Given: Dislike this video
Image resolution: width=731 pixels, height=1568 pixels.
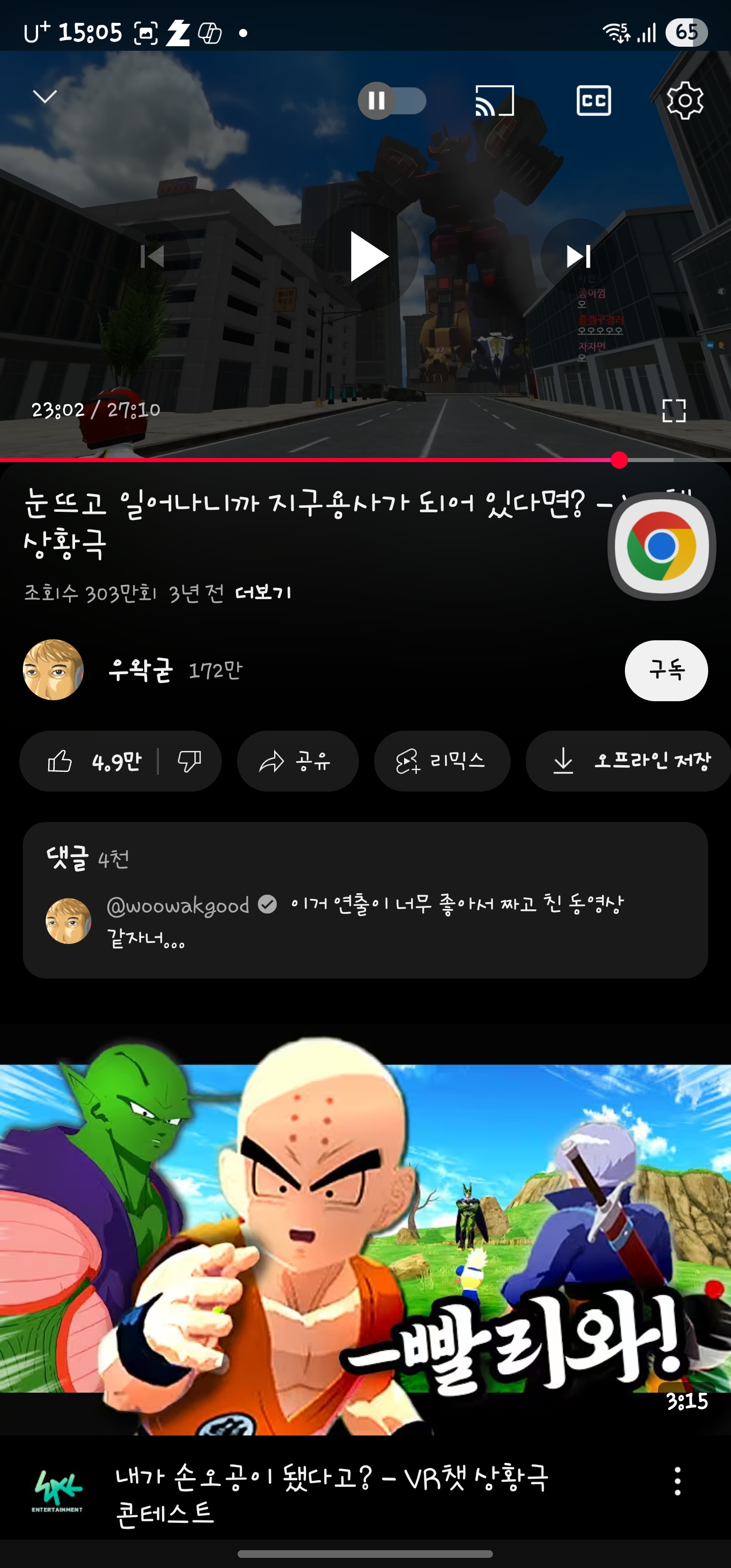Looking at the screenshot, I should [x=189, y=761].
